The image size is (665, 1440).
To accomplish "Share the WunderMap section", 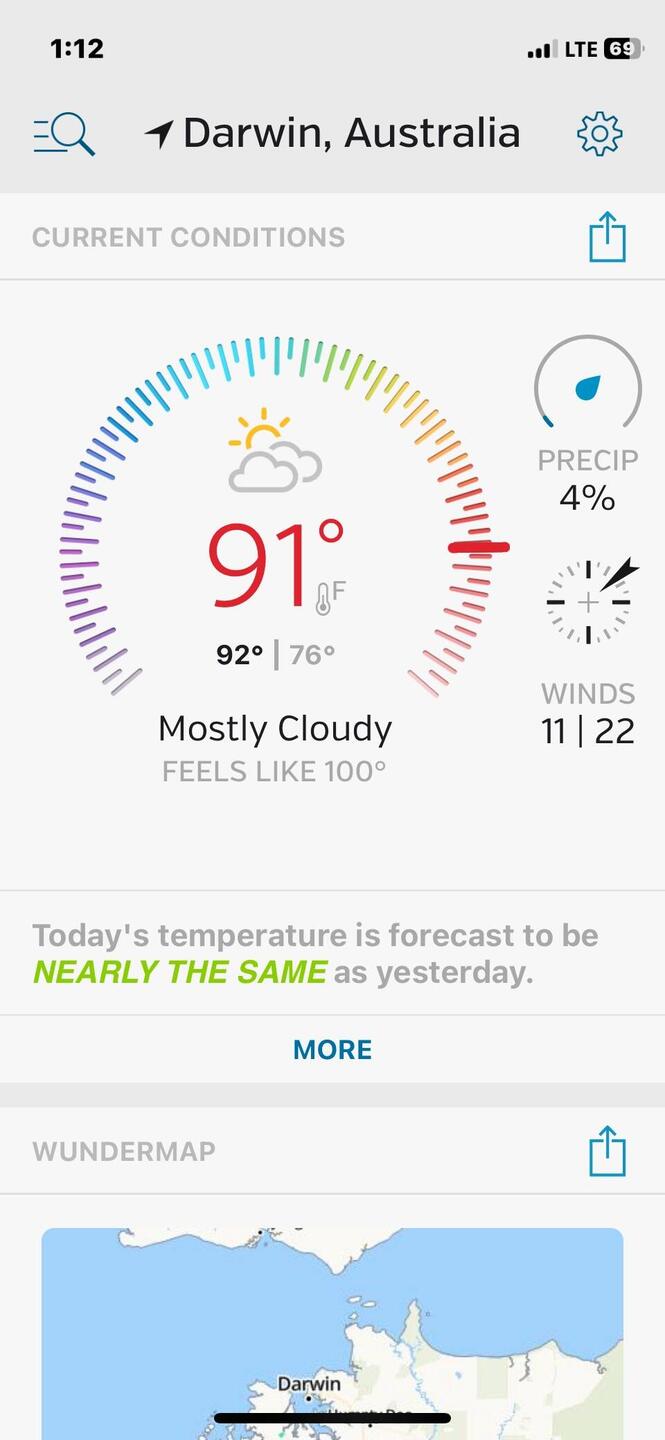I will click(606, 1151).
